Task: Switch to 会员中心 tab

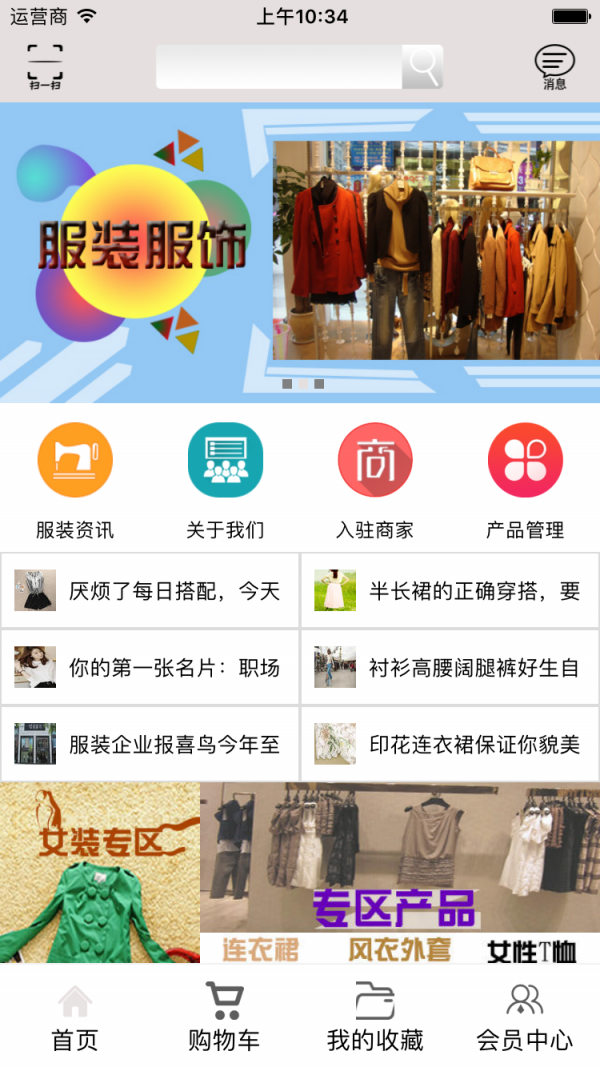Action: tap(524, 1016)
